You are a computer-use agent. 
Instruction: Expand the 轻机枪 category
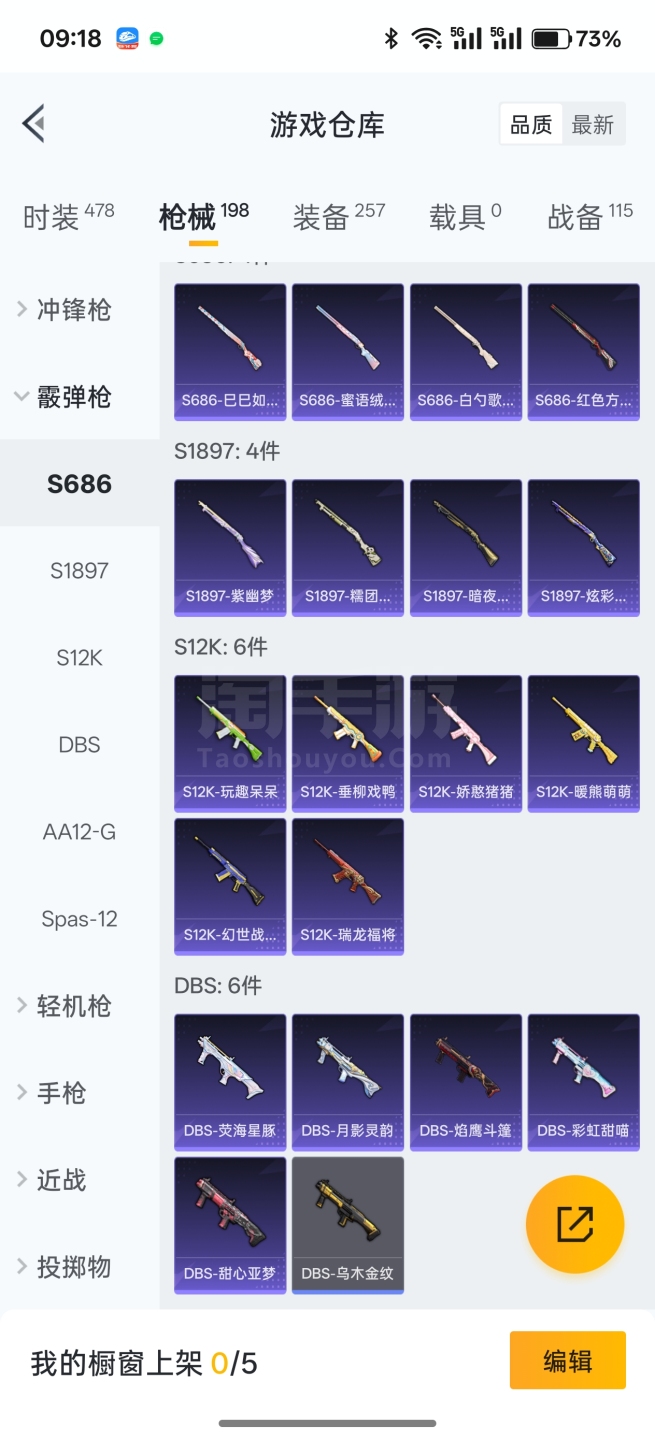click(73, 1006)
